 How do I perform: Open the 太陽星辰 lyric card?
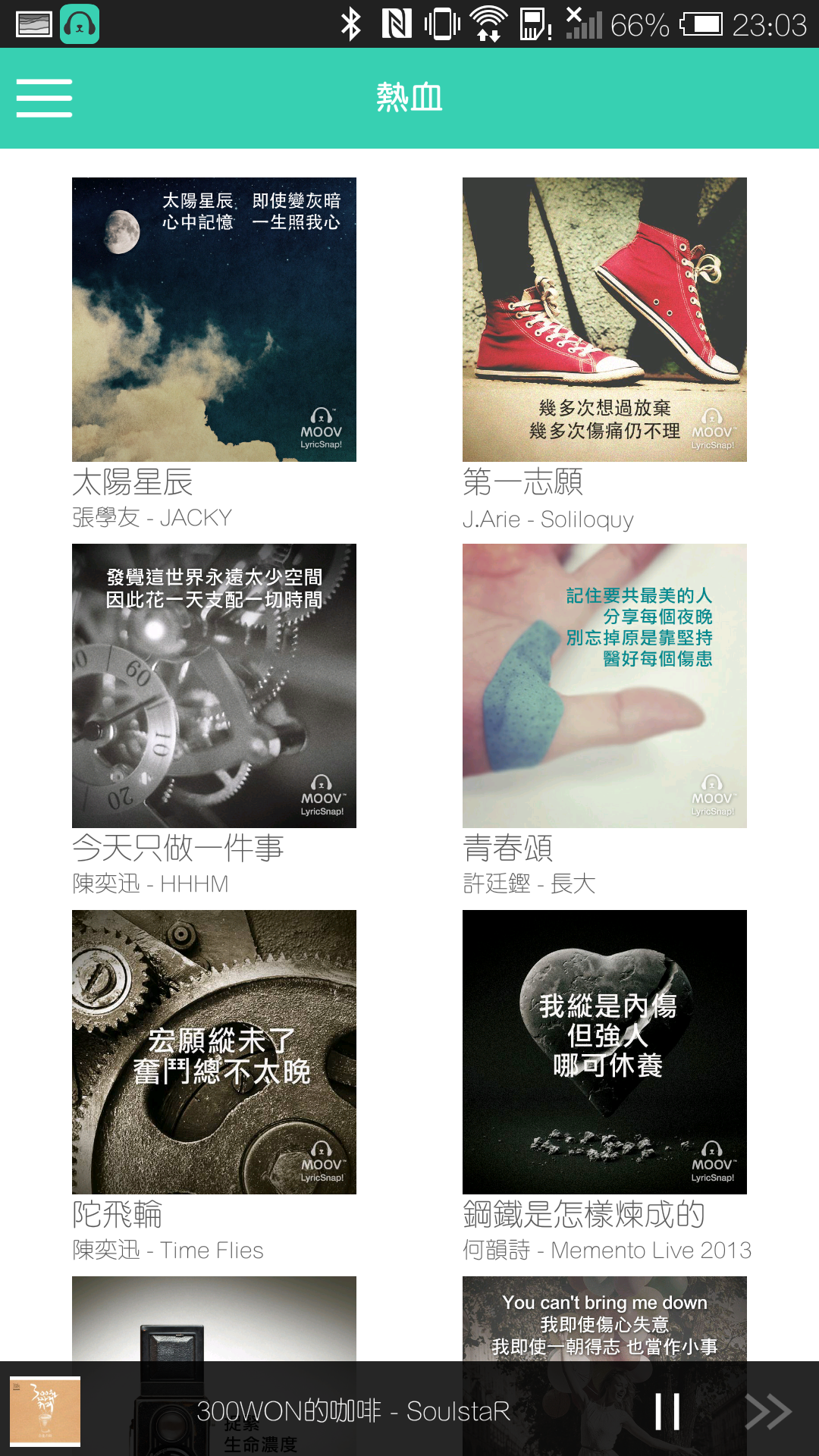[x=214, y=319]
